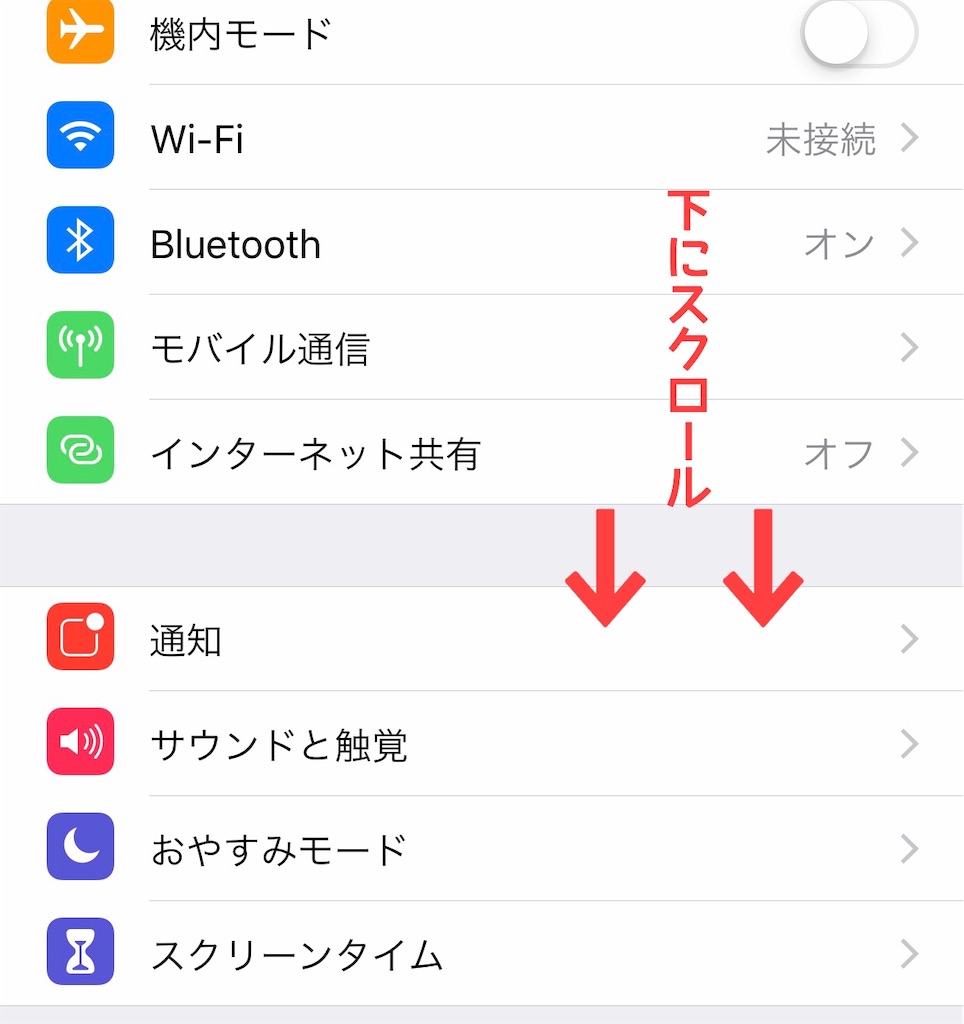Open Bluetooth details via its chevron
964x1024 pixels.
[x=910, y=242]
